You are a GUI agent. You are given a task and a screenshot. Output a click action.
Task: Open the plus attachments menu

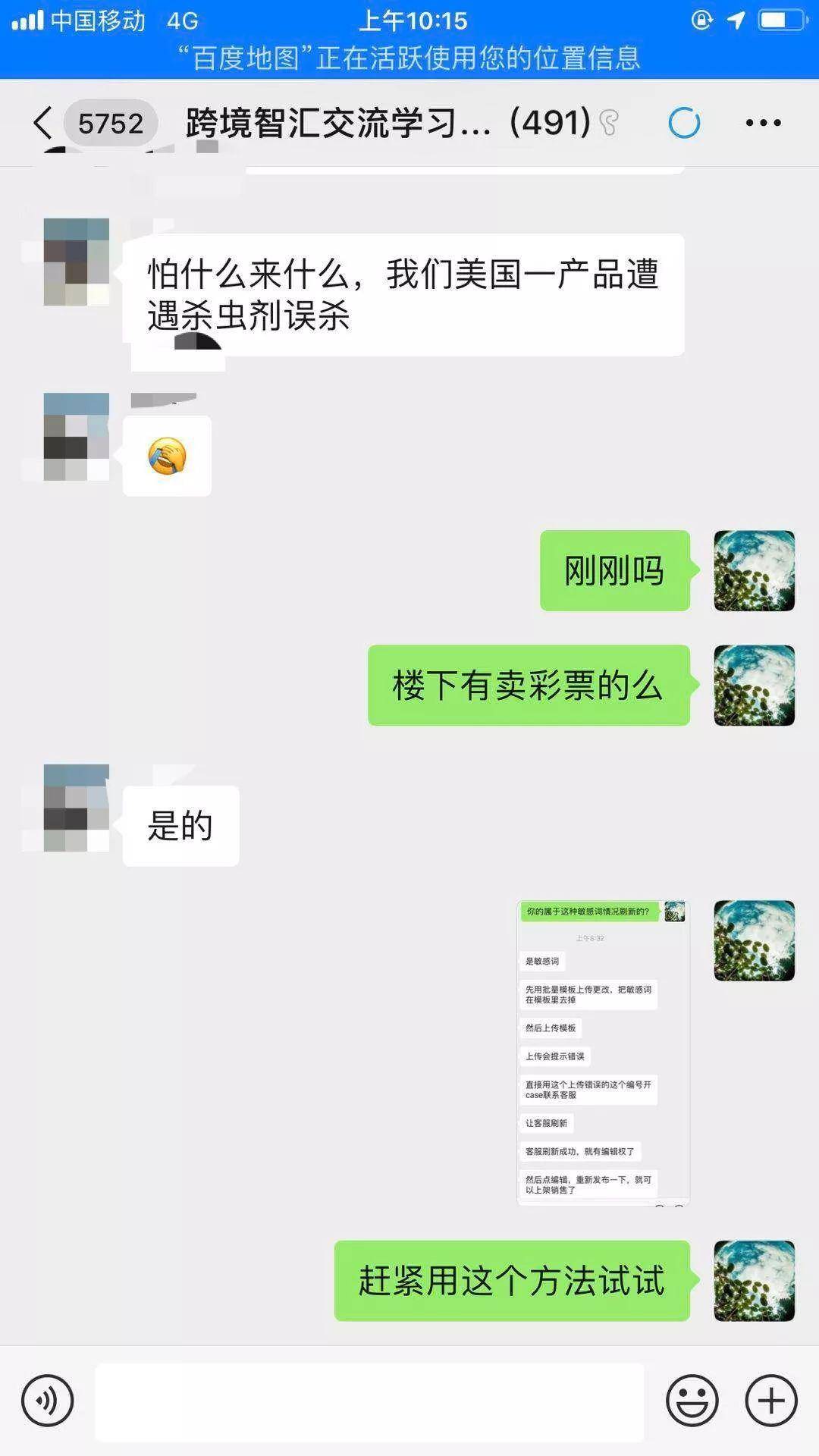click(x=771, y=1400)
